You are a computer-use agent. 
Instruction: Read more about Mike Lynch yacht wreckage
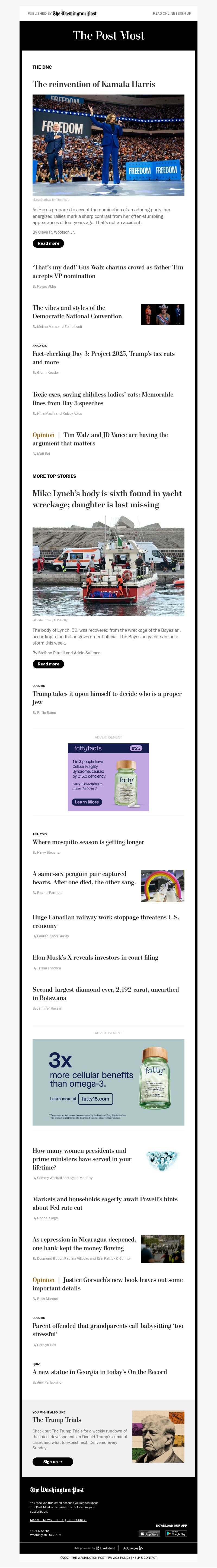[48, 664]
